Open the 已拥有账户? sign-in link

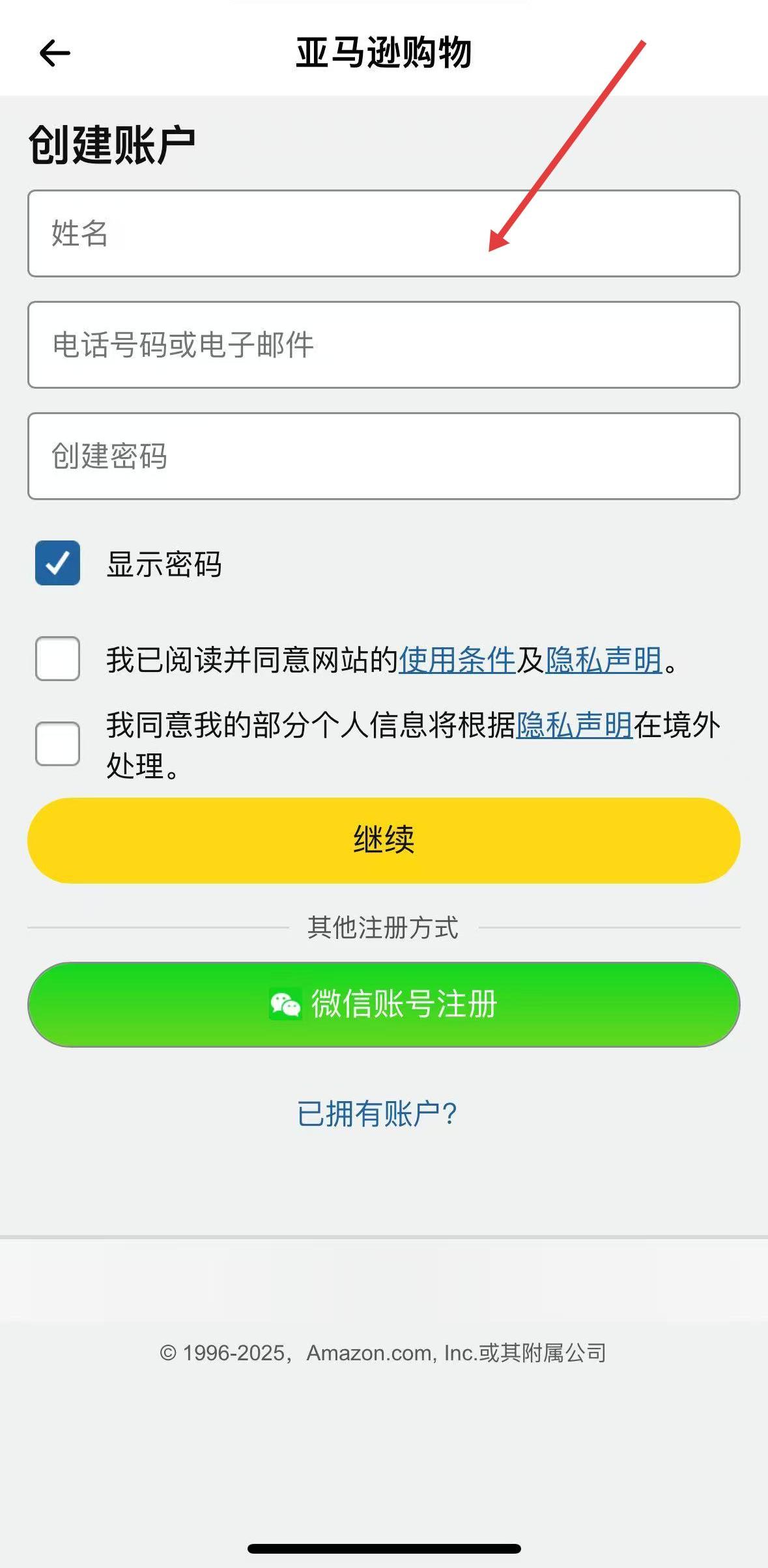click(x=377, y=1113)
